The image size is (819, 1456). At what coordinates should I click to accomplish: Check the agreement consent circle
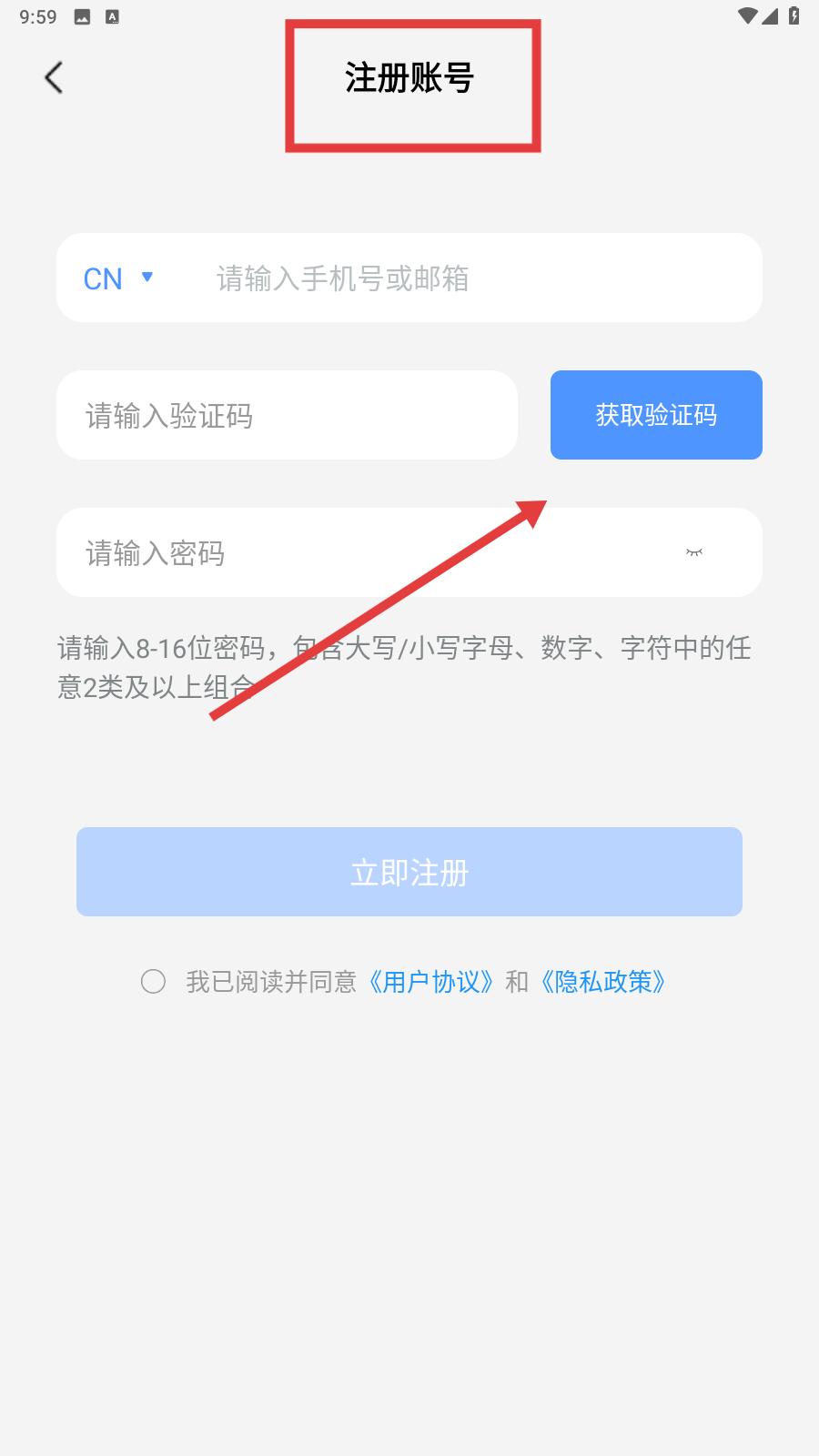(153, 982)
